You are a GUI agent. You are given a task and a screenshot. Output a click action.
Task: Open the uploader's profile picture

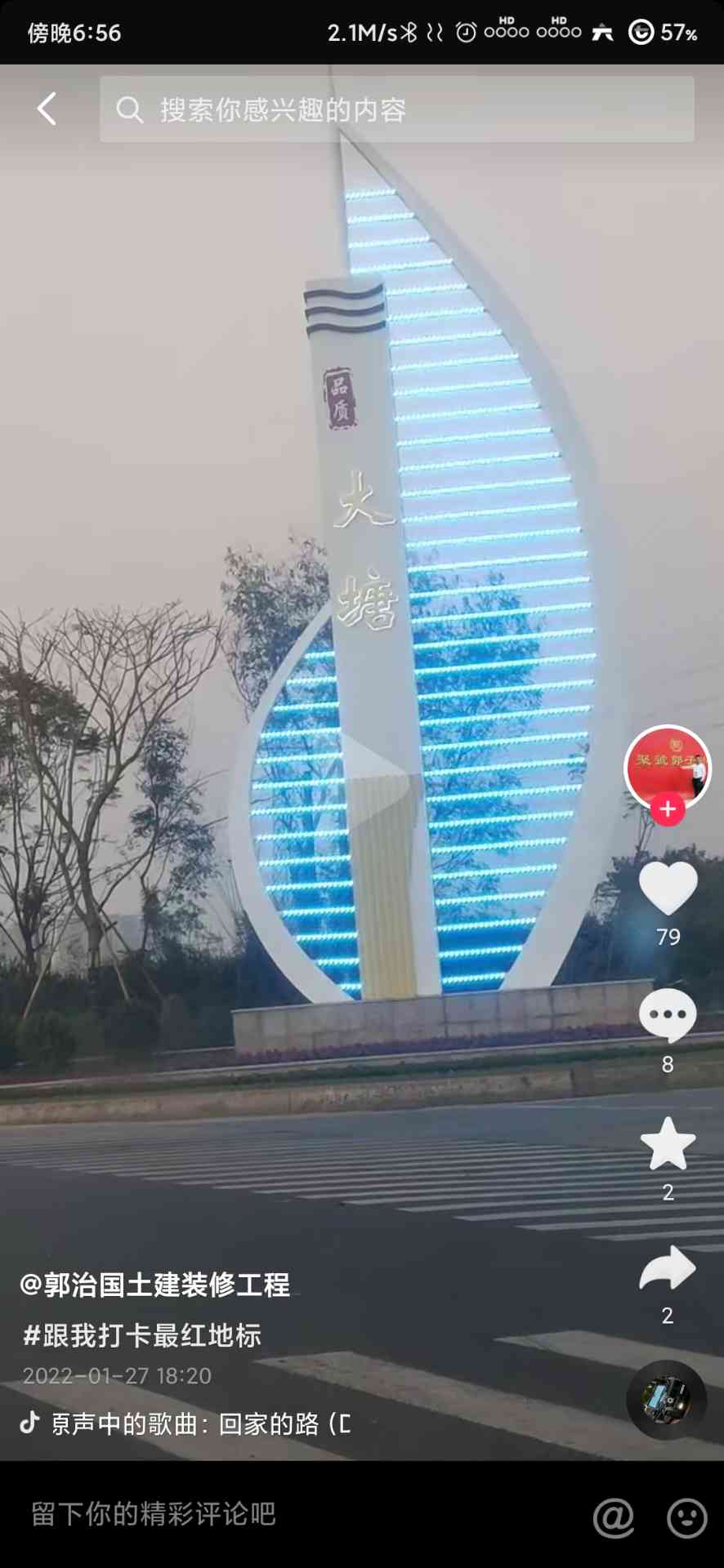668,766
